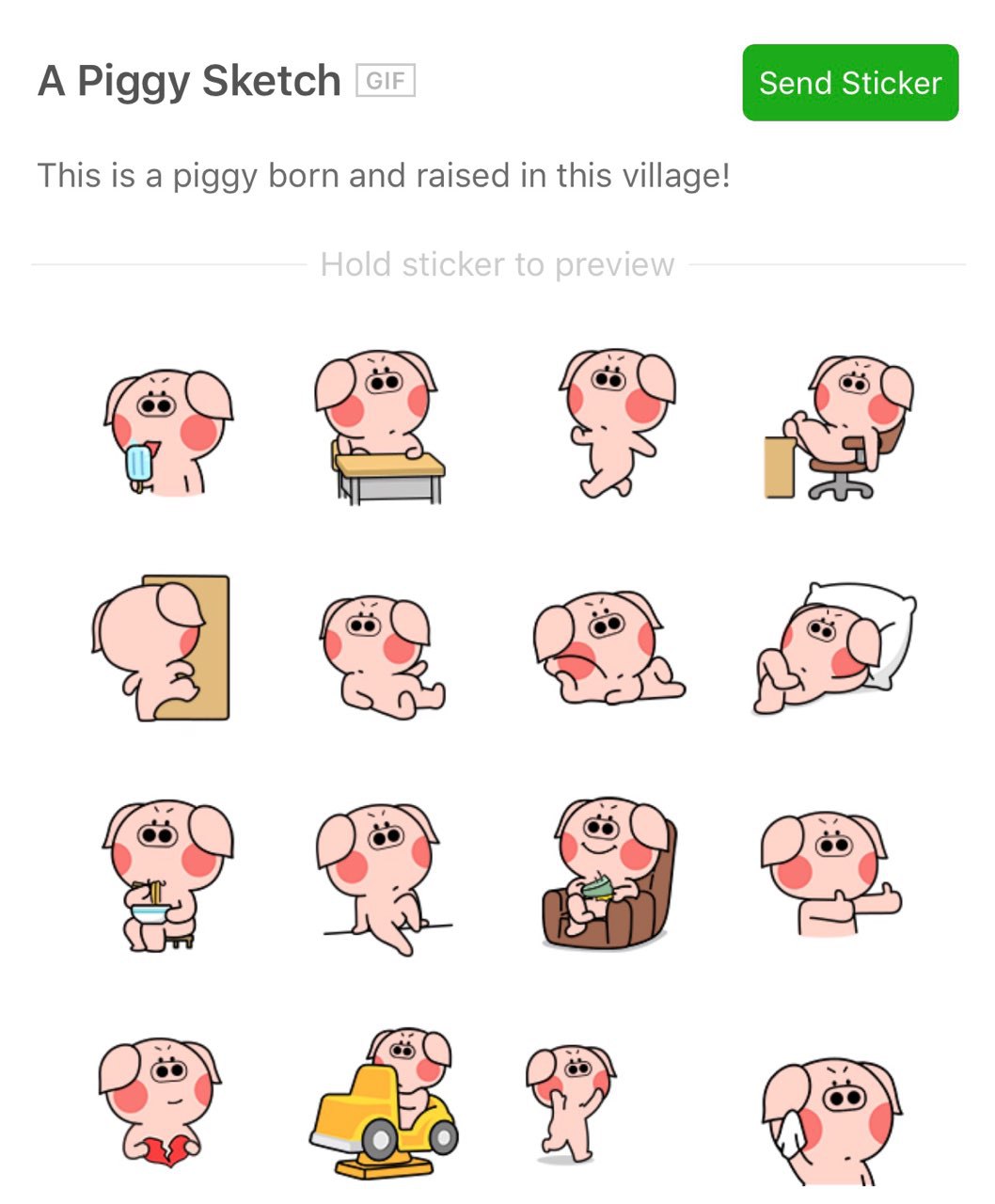Tap the Send Sticker button
995x1204 pixels.
click(849, 83)
